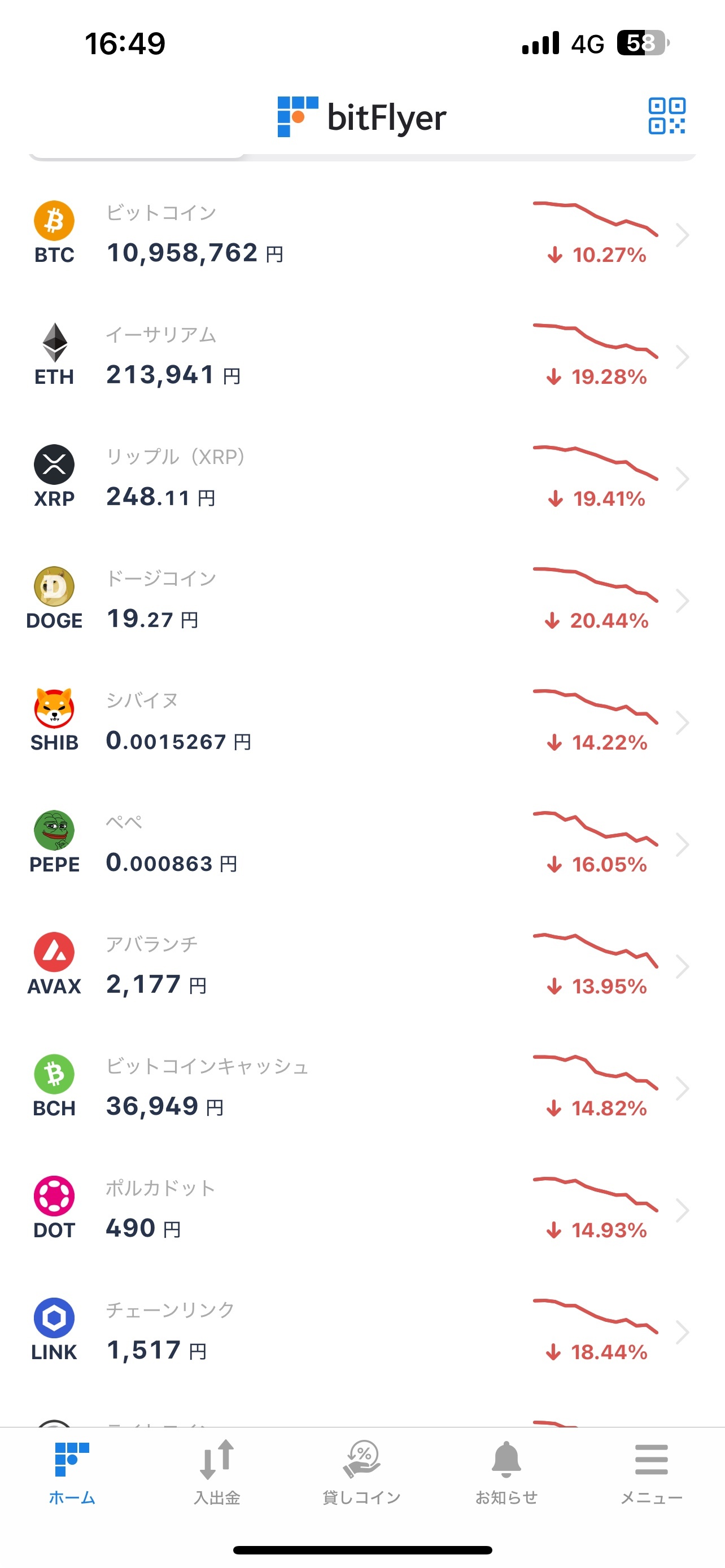Open the Avalanche (AVAX) row
The height and width of the screenshot is (1568, 725).
coord(362,966)
